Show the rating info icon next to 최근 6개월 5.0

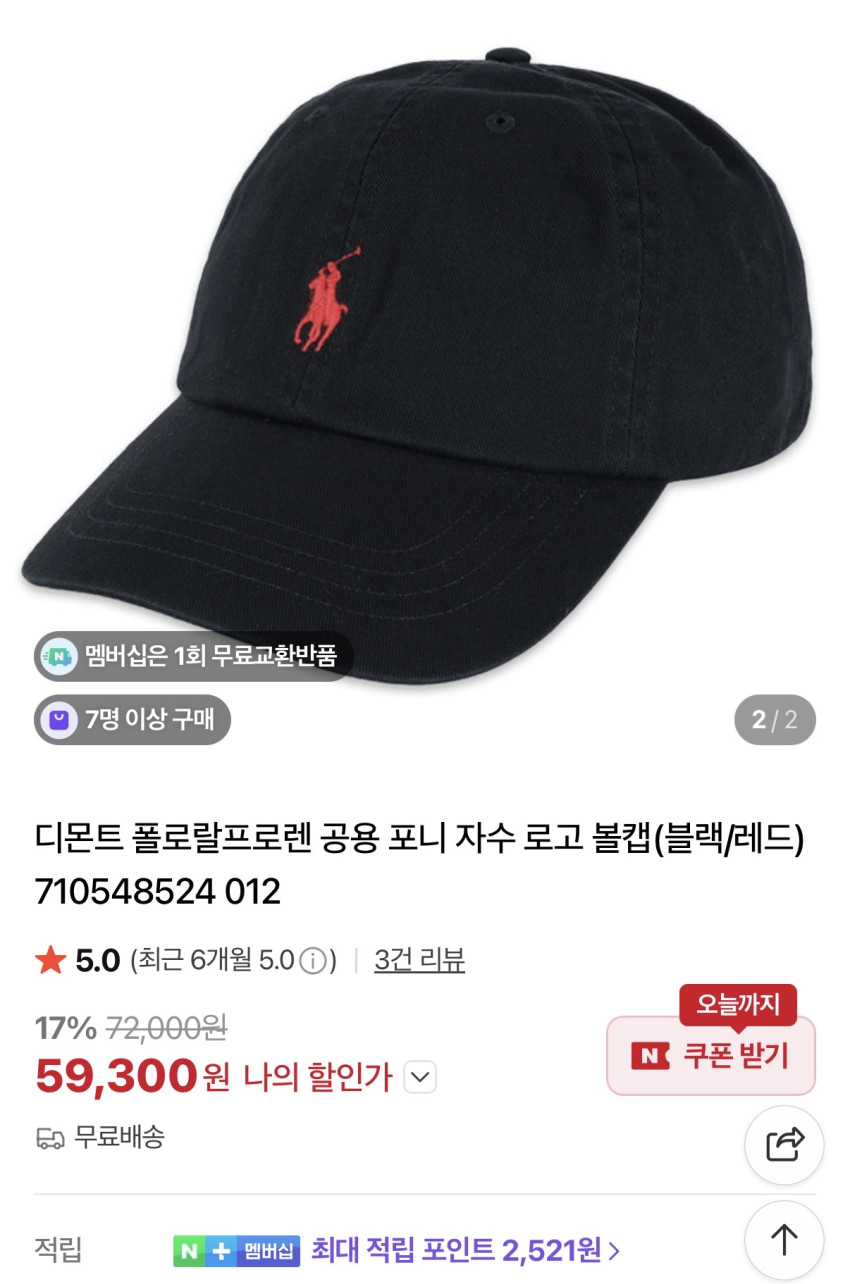[314, 962]
